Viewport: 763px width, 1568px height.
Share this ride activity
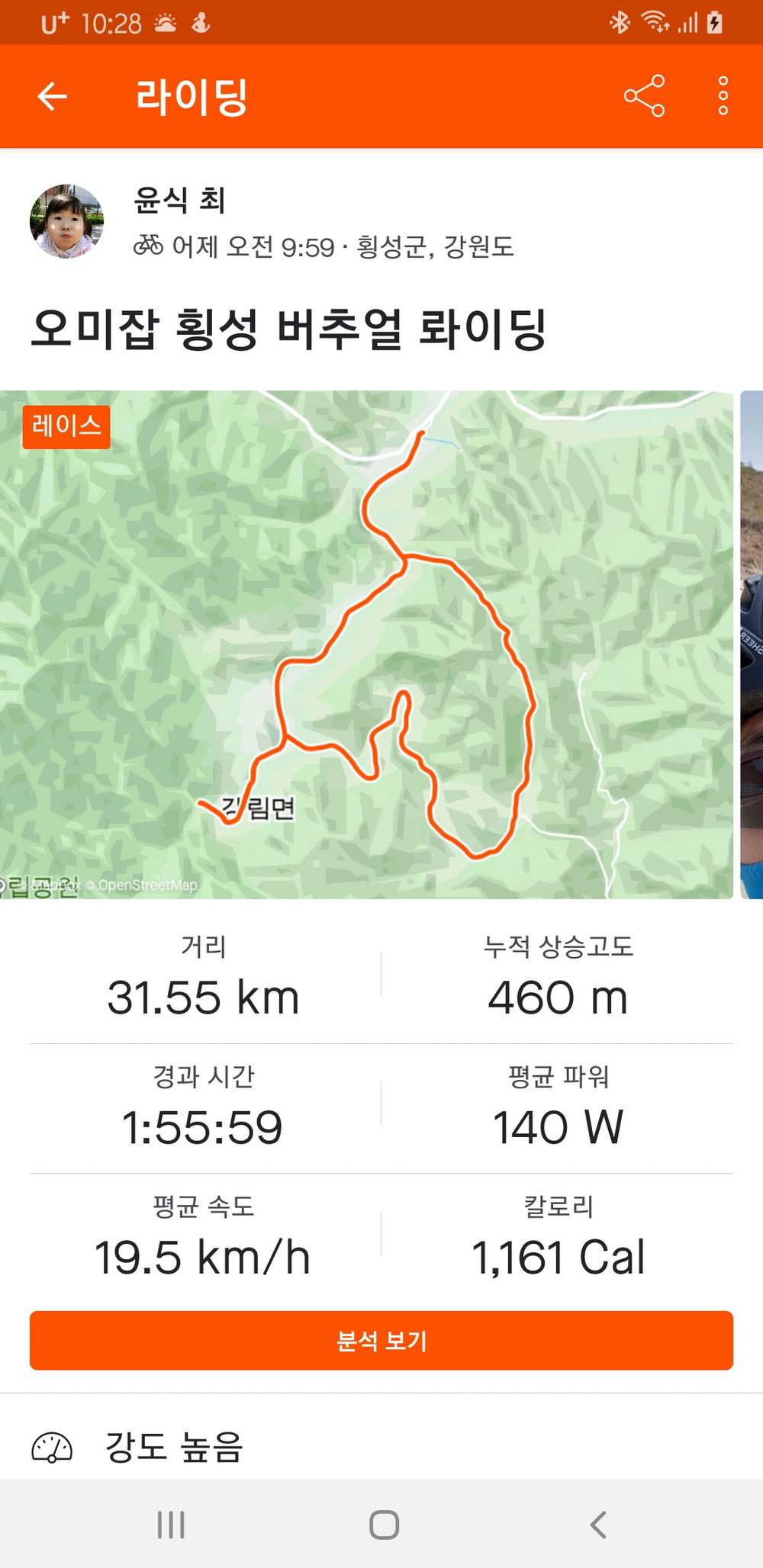click(644, 96)
